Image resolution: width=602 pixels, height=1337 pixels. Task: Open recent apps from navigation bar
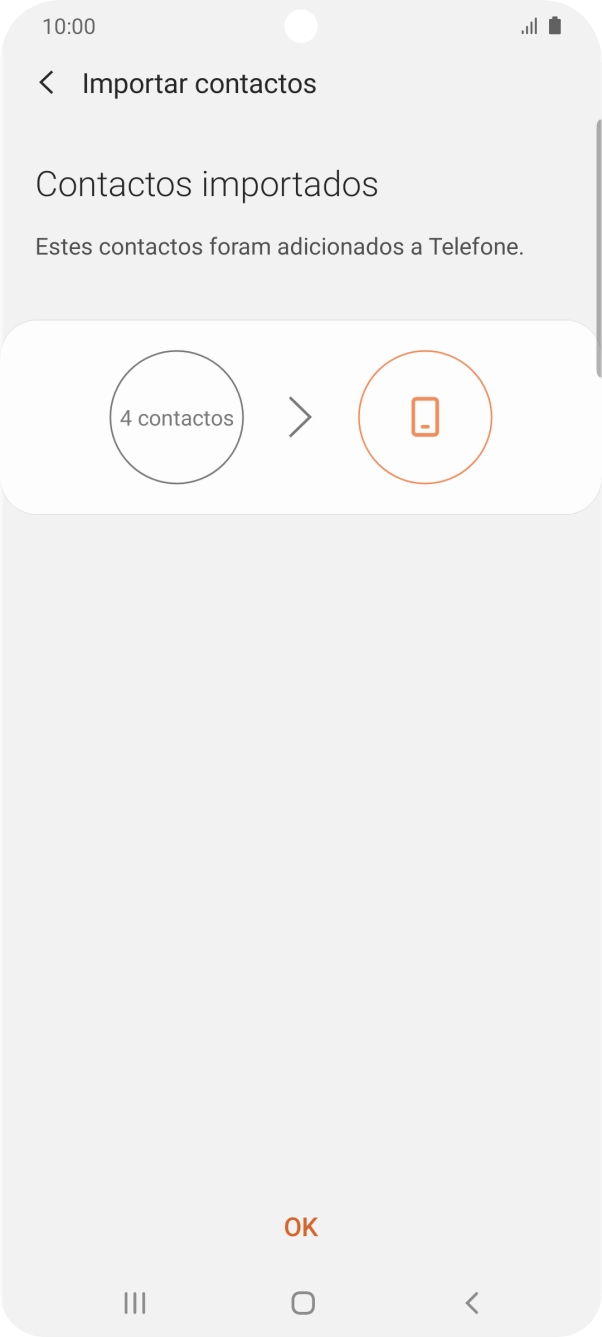(x=134, y=1302)
